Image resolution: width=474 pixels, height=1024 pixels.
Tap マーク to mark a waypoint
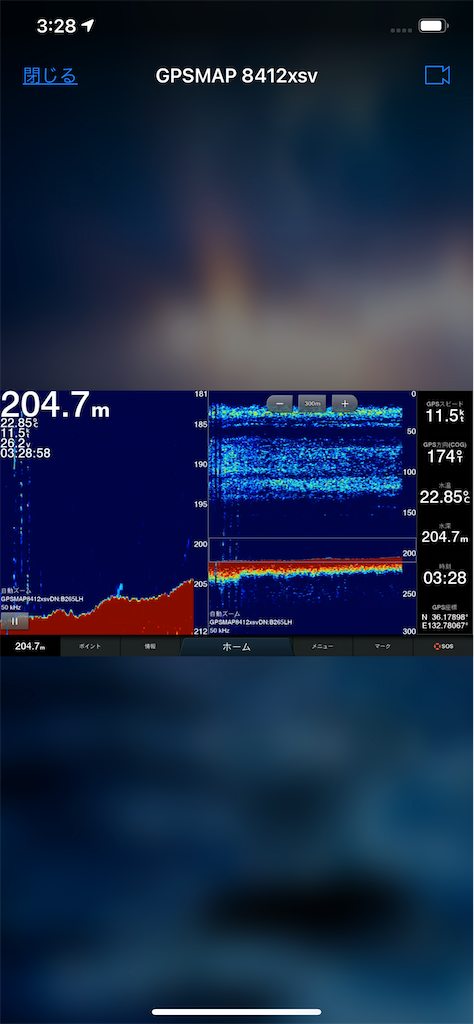[x=383, y=647]
